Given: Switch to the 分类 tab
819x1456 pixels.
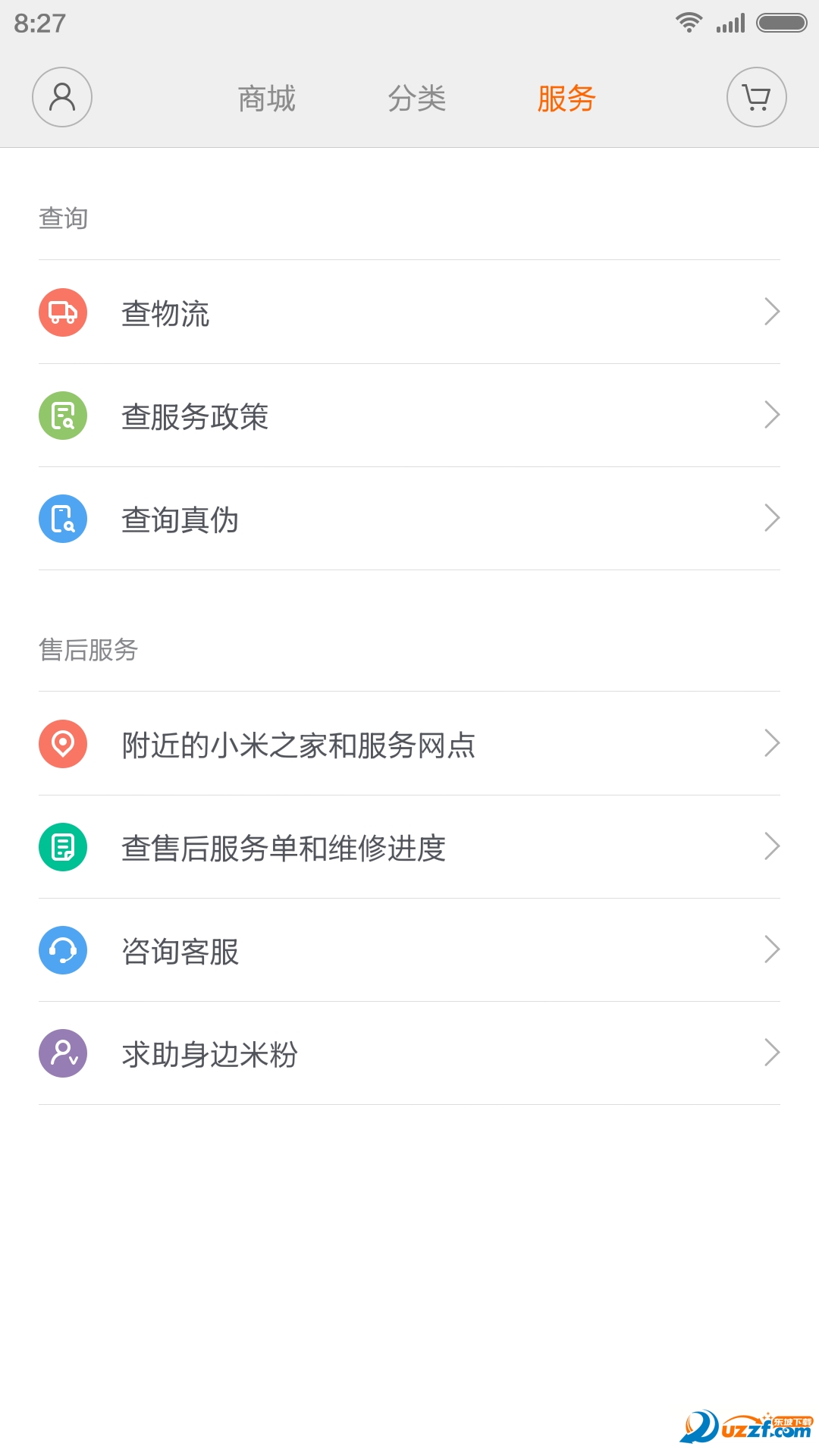Looking at the screenshot, I should pos(416,99).
